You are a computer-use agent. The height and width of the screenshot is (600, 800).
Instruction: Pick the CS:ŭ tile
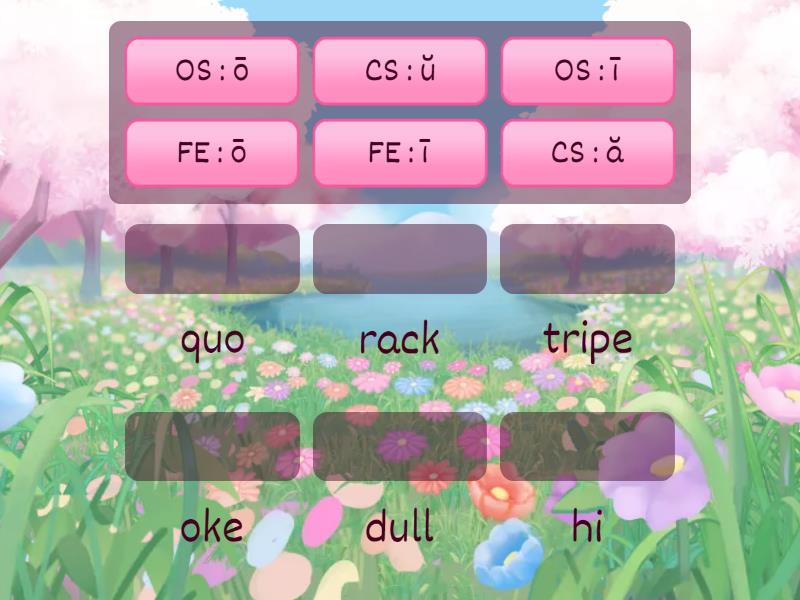point(400,71)
